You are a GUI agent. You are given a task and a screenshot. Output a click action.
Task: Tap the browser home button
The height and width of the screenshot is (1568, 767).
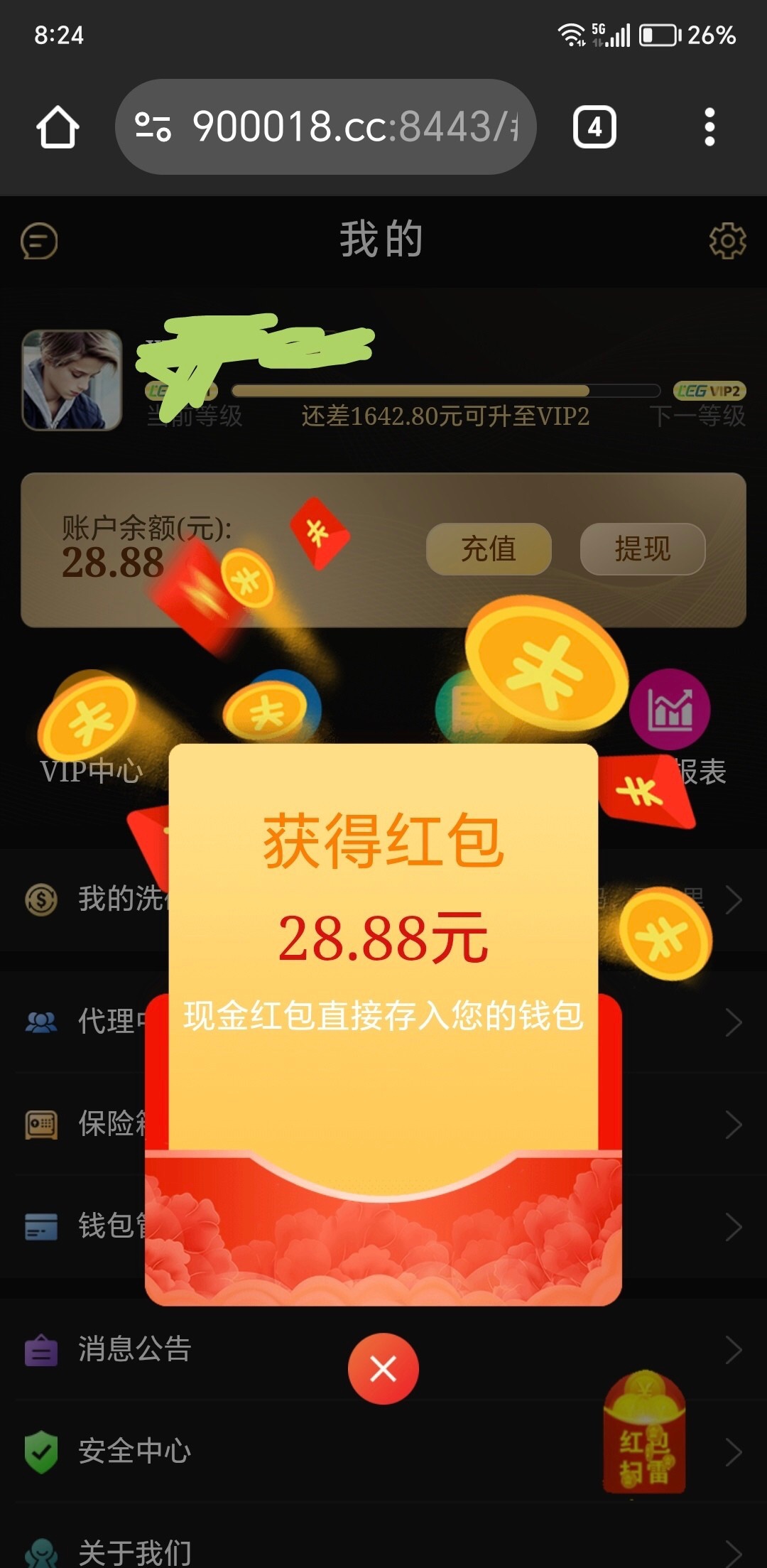[x=57, y=128]
